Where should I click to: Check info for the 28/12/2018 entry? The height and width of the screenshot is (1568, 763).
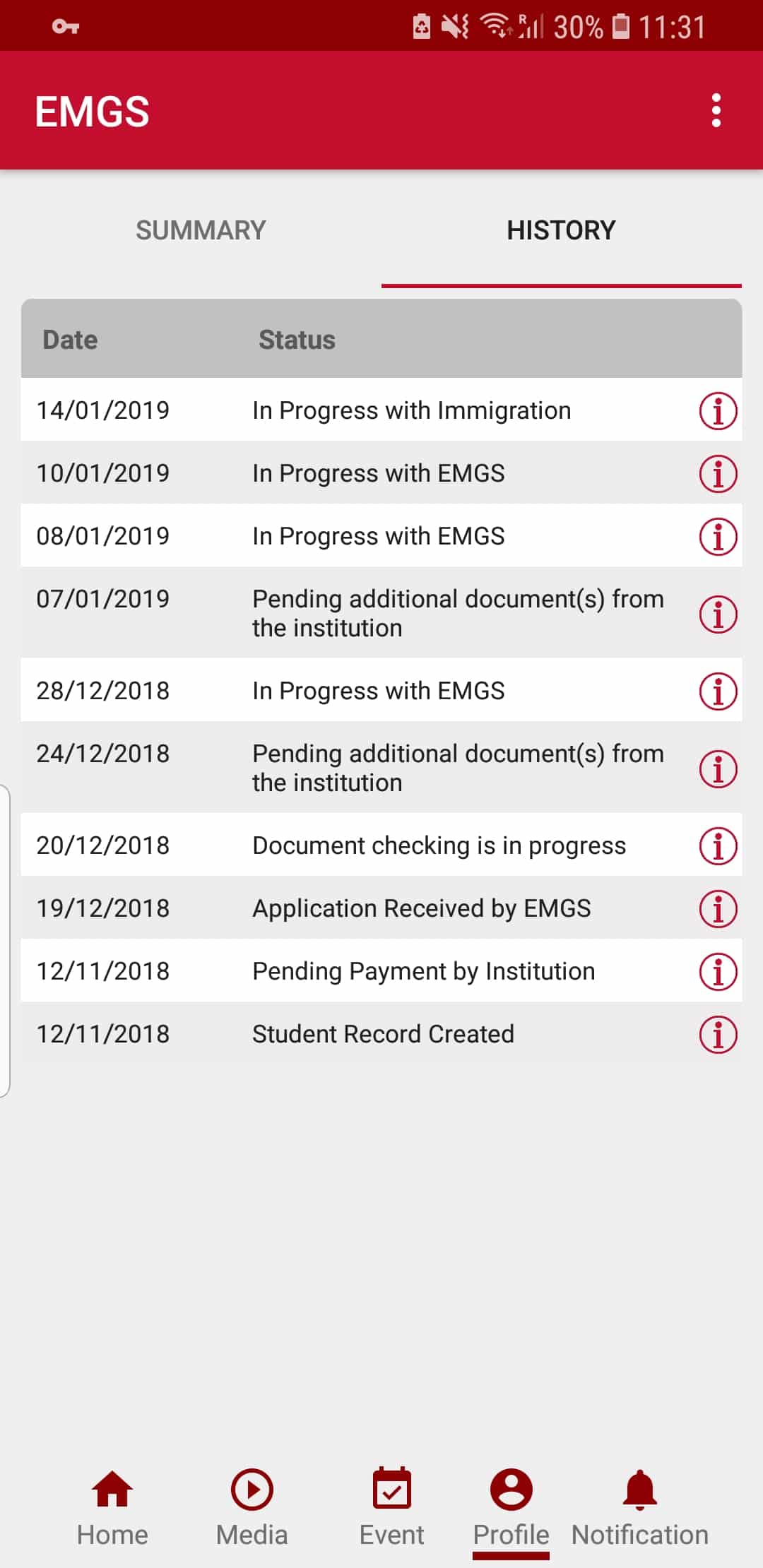[718, 691]
